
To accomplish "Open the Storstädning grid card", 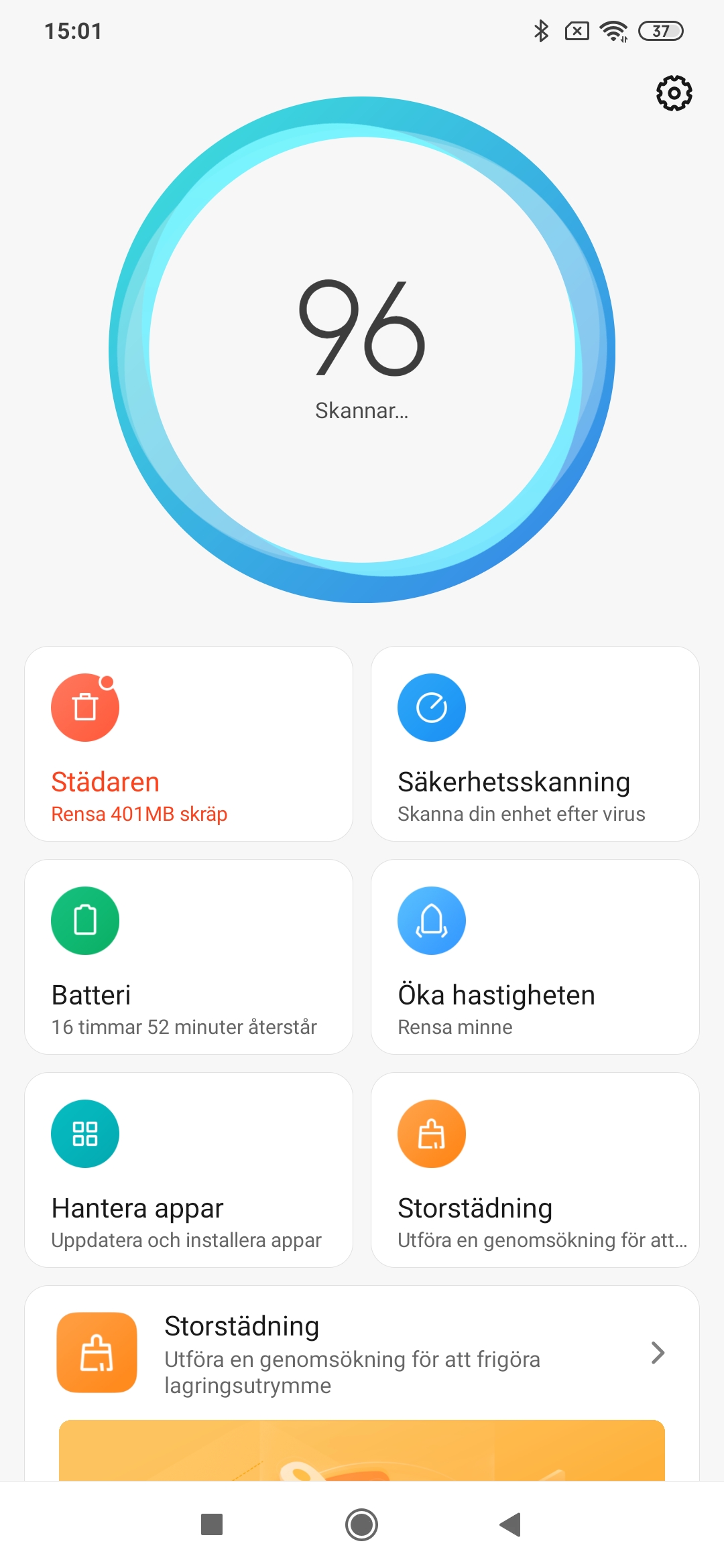I will click(x=535, y=1170).
